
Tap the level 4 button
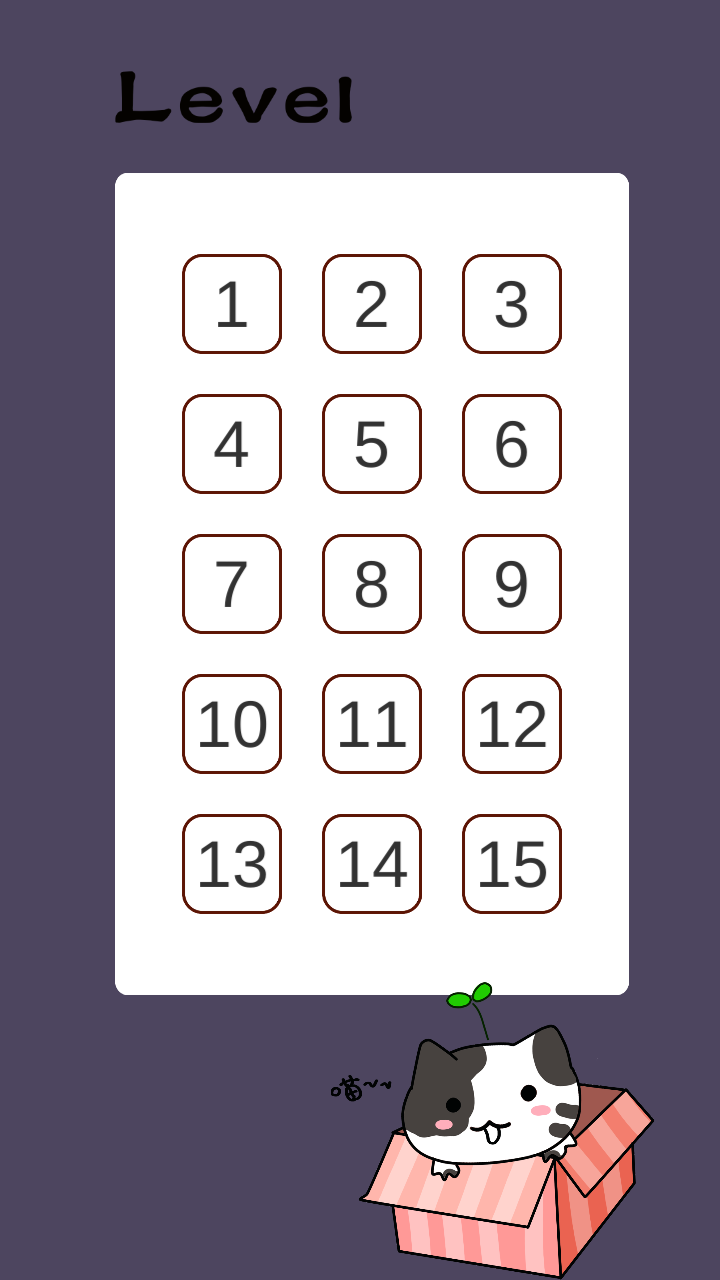click(x=232, y=444)
